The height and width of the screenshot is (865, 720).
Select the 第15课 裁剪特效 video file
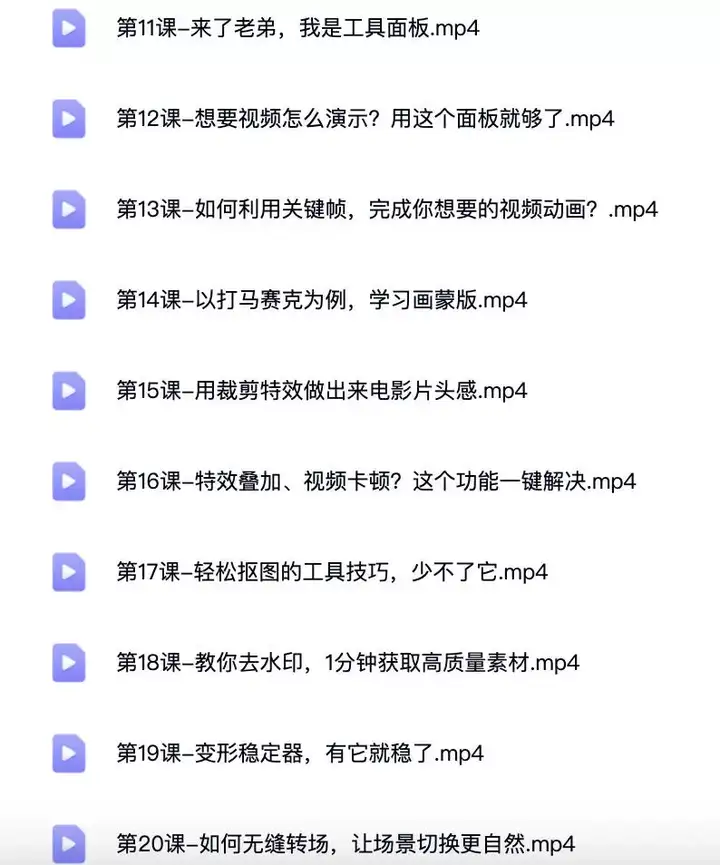coord(322,390)
